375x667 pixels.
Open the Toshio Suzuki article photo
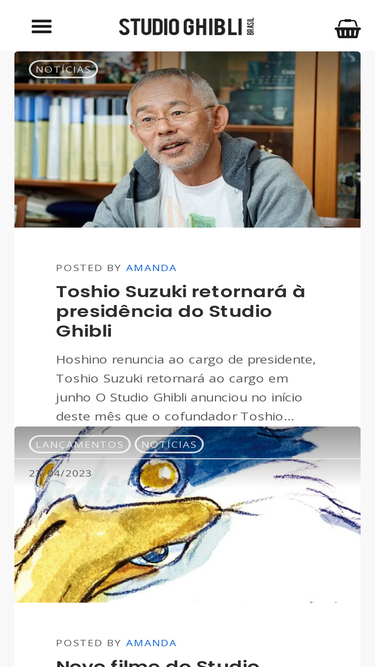[x=188, y=140]
